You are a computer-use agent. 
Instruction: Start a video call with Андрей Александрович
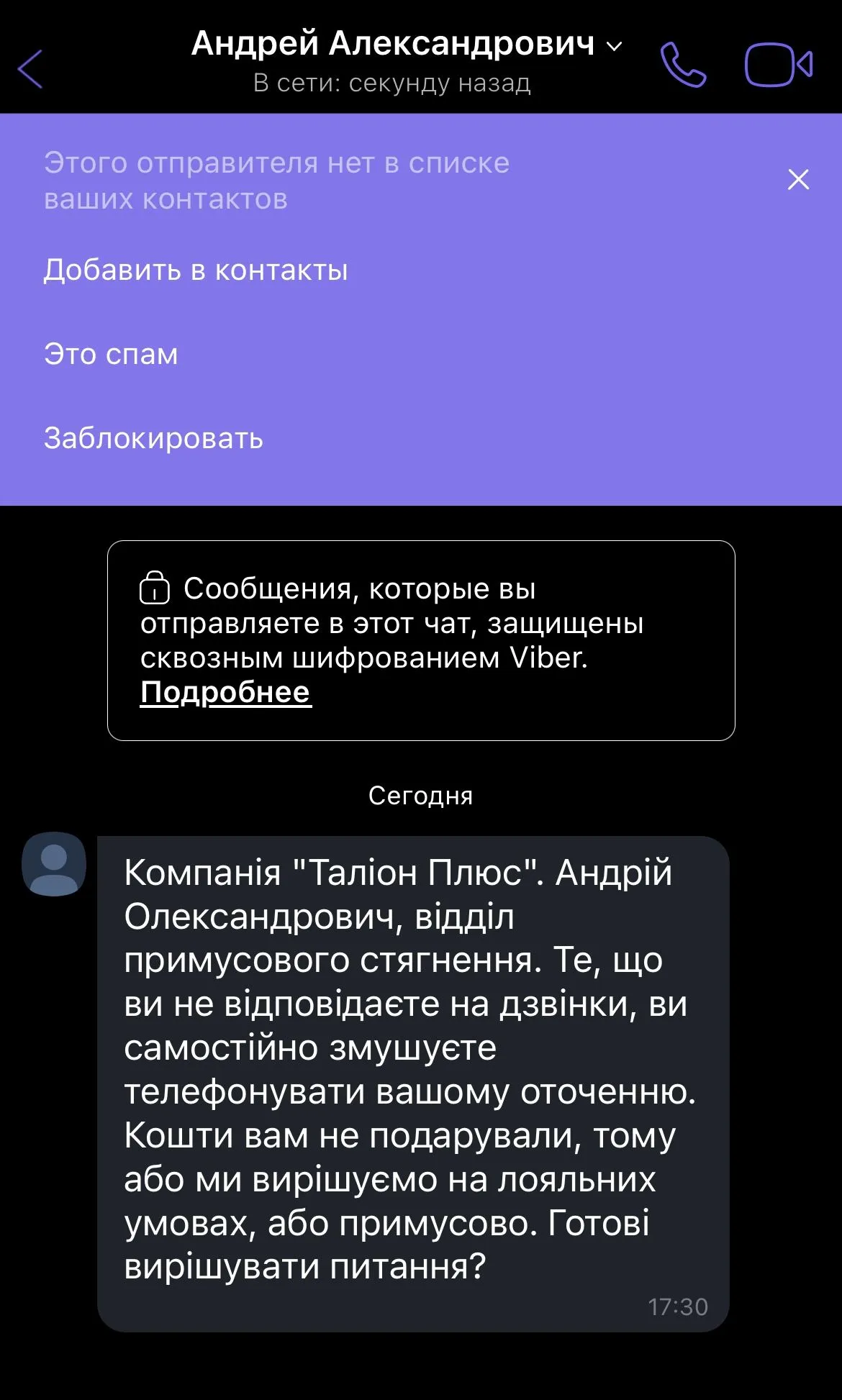point(778,65)
